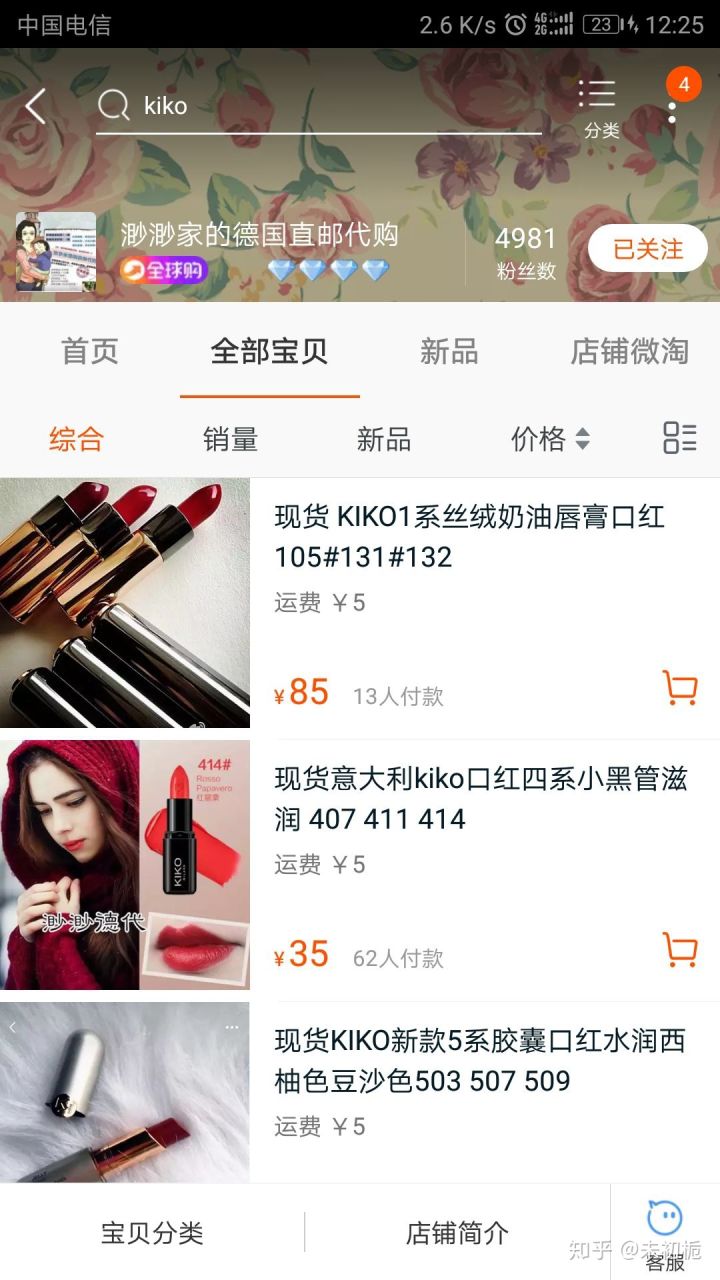Sort results by 销量

pos(230,439)
